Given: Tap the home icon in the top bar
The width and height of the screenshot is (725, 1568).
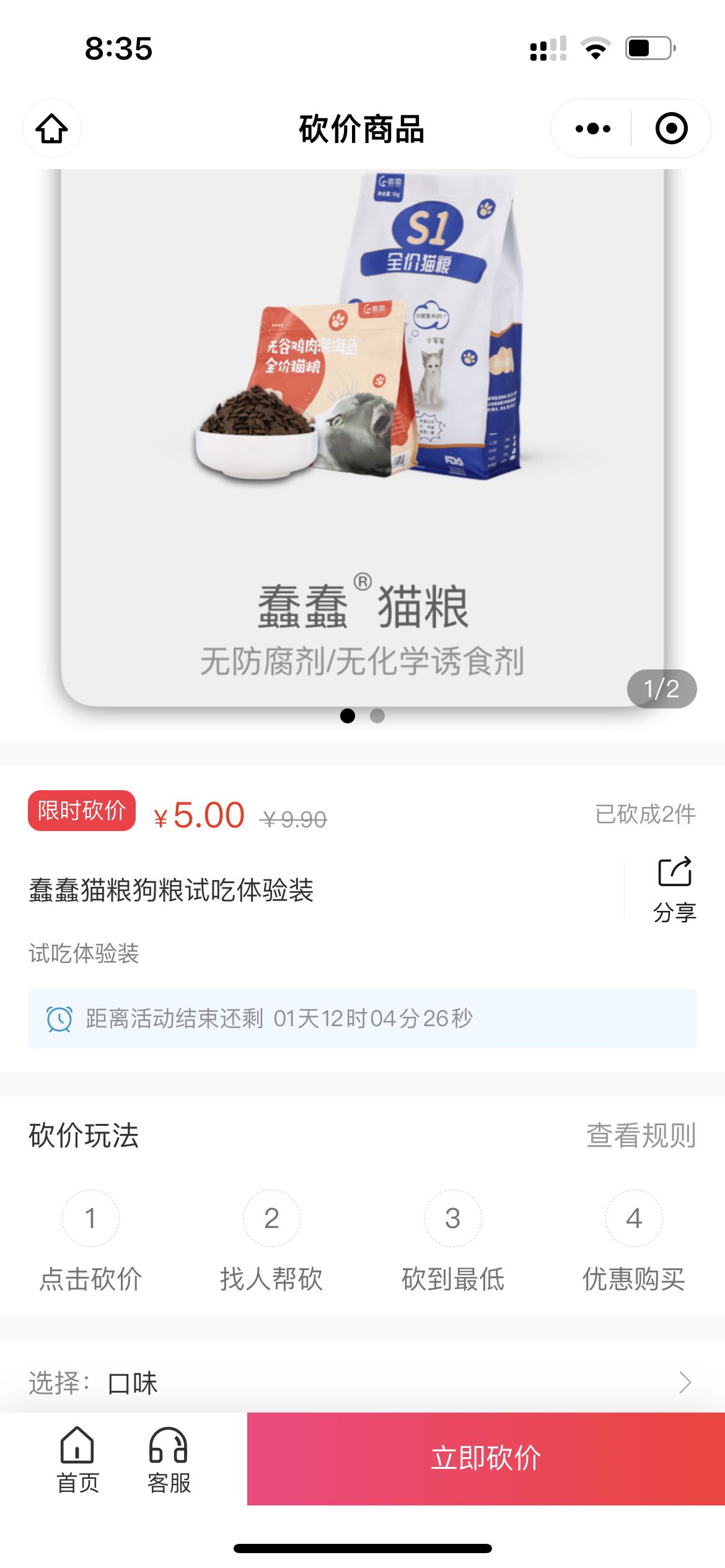Looking at the screenshot, I should 52,129.
